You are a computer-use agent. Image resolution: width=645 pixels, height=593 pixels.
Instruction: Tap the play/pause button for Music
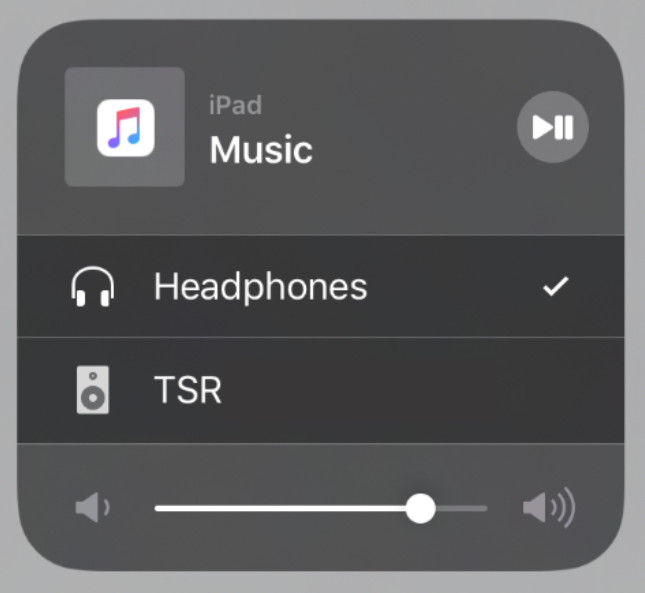552,127
